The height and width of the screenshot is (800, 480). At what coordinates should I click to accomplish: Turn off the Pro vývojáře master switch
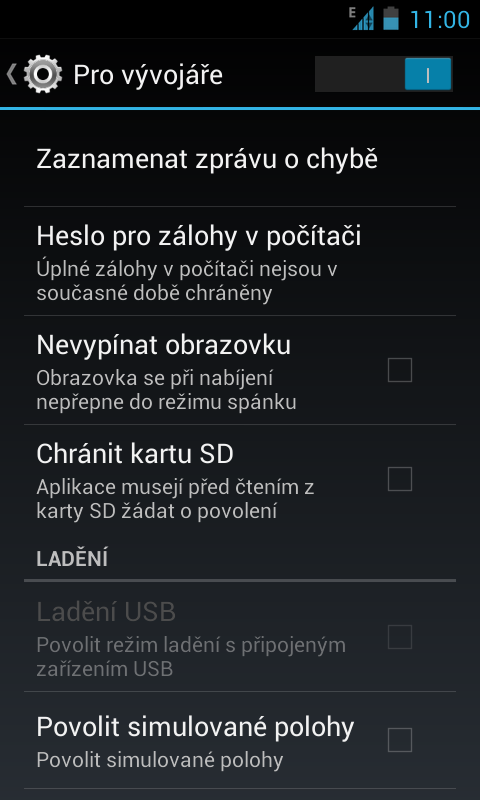384,74
